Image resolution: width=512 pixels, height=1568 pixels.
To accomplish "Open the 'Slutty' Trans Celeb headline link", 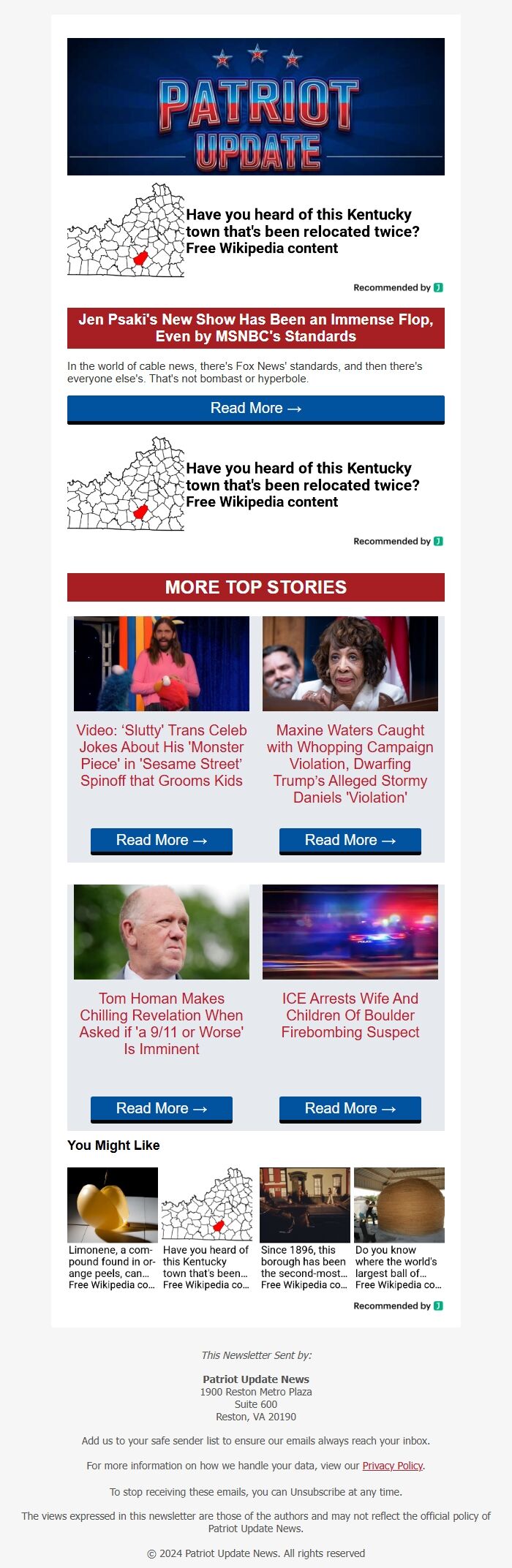I will tap(162, 755).
